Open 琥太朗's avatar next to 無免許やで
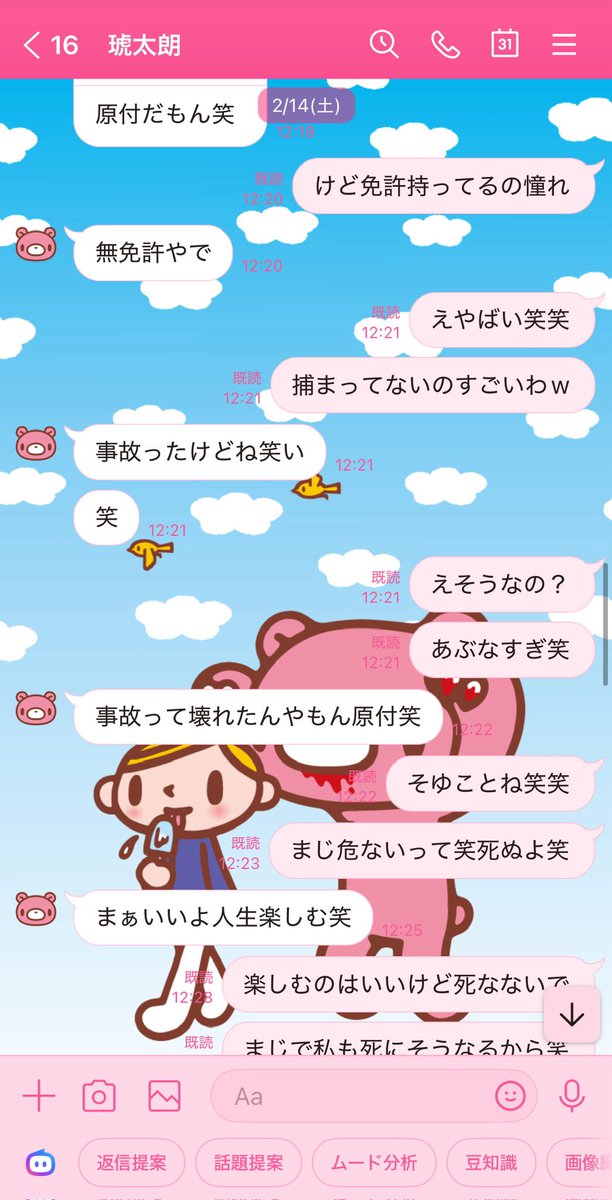Image resolution: width=612 pixels, height=1200 pixels. 36,243
